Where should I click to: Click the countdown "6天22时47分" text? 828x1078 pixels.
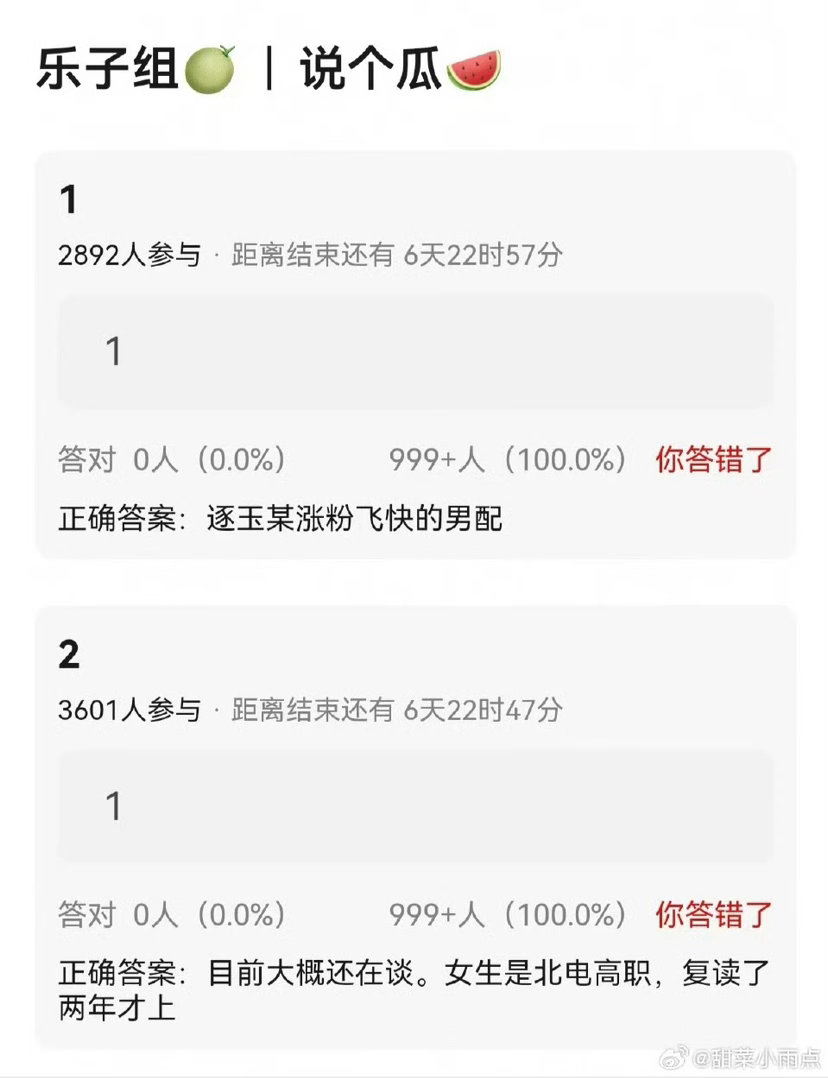(484, 711)
